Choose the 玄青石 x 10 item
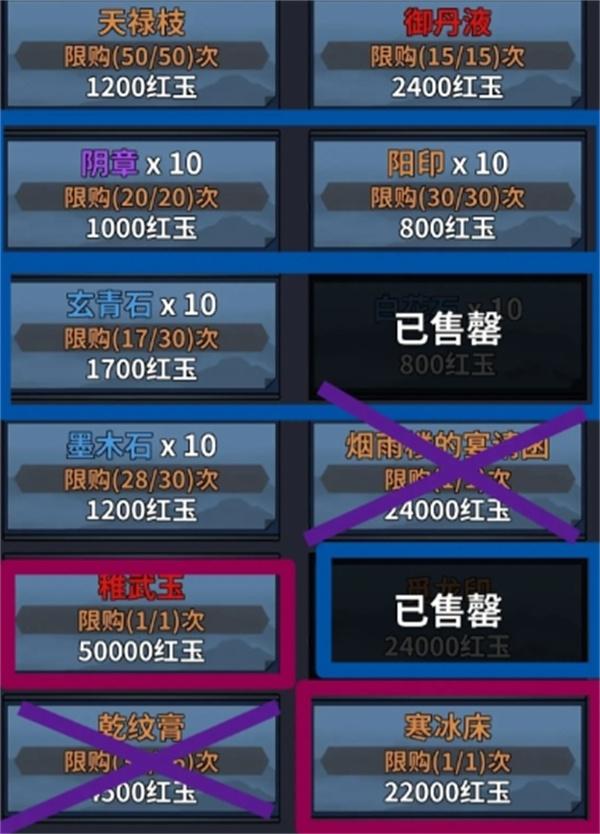 [141, 335]
